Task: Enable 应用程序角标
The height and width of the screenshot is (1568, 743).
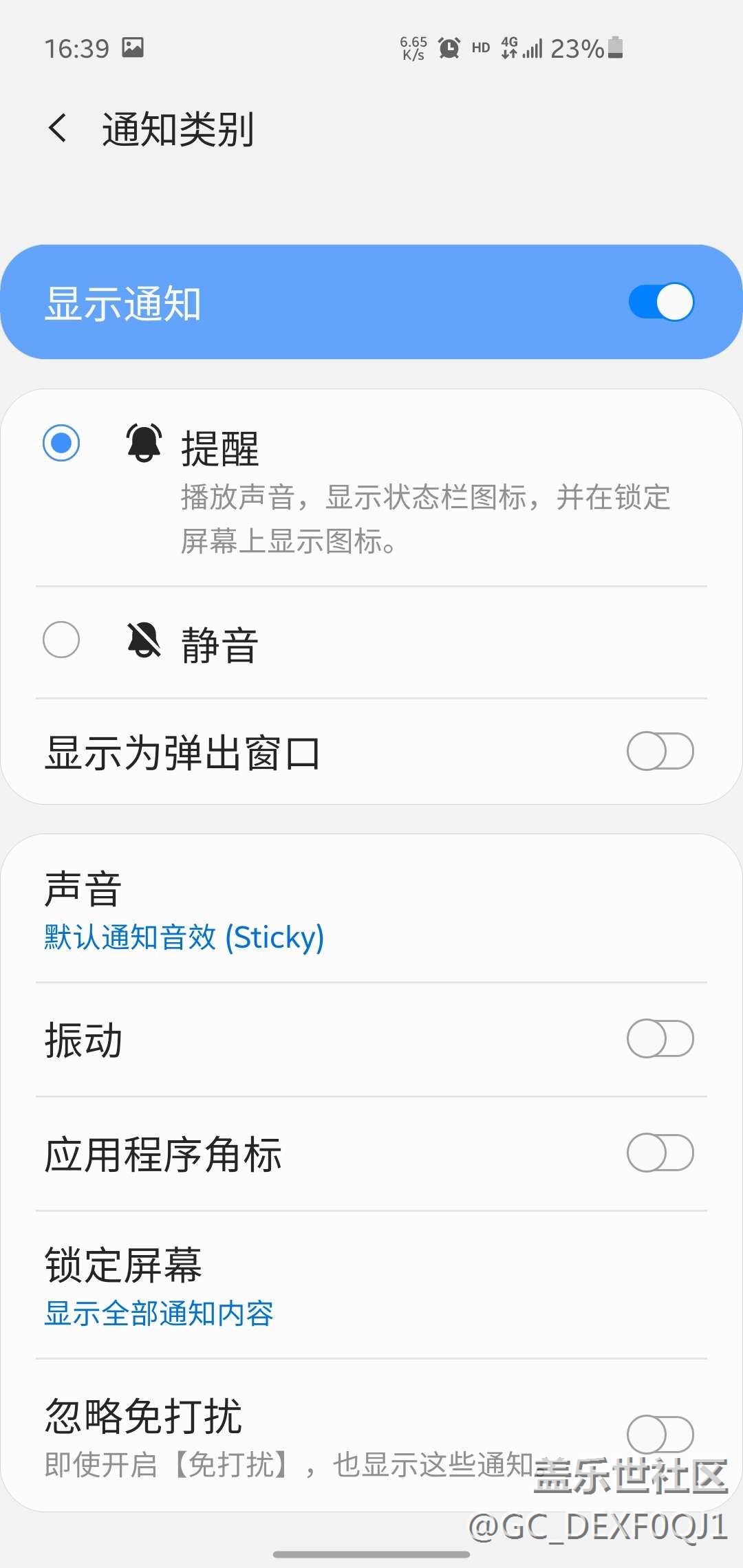Action: point(660,1153)
